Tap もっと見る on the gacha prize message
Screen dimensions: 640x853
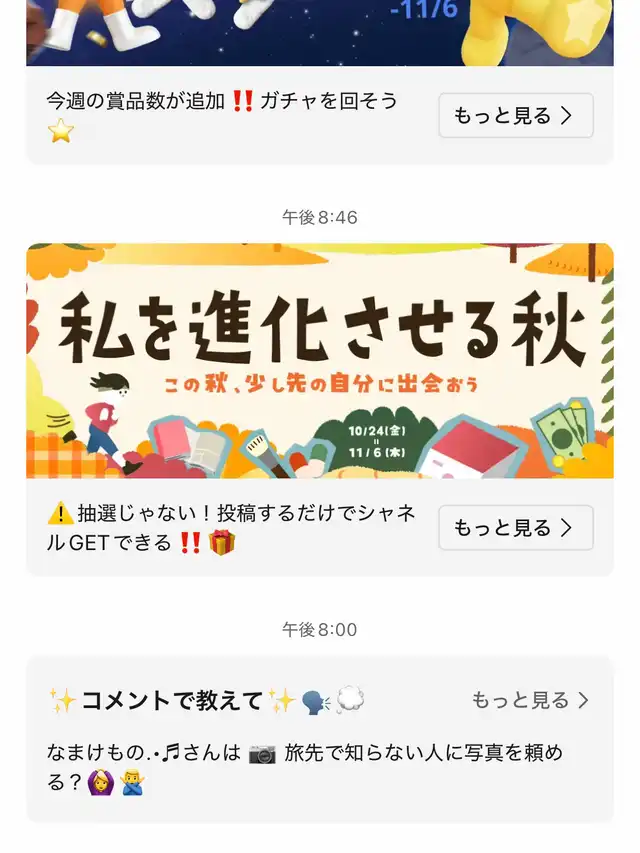[515, 116]
